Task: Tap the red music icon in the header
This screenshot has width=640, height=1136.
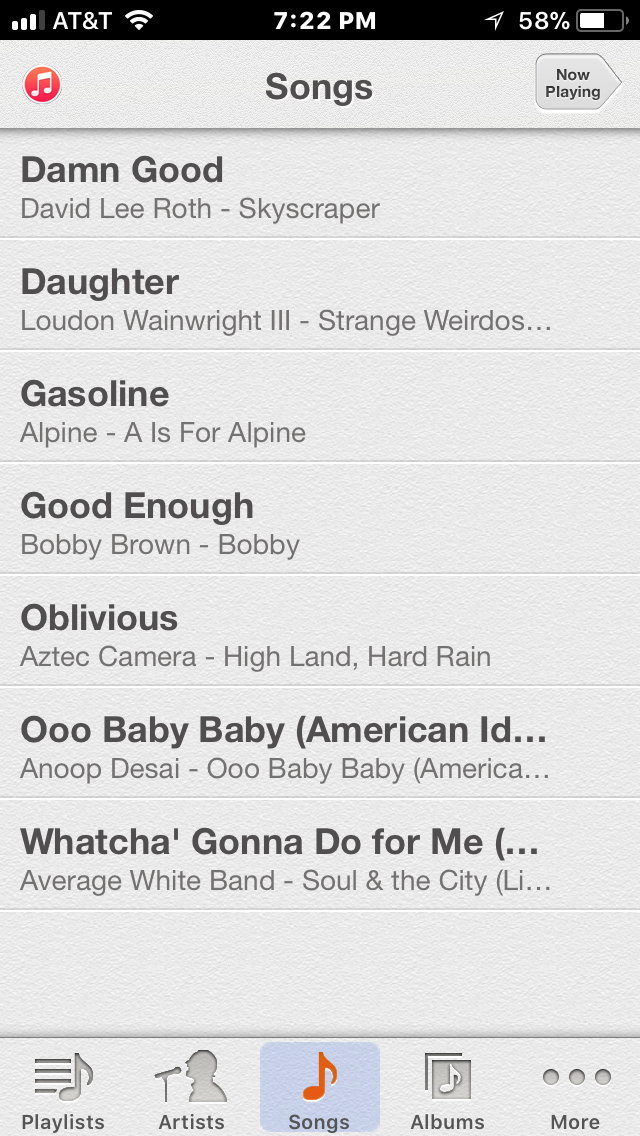Action: click(x=42, y=85)
